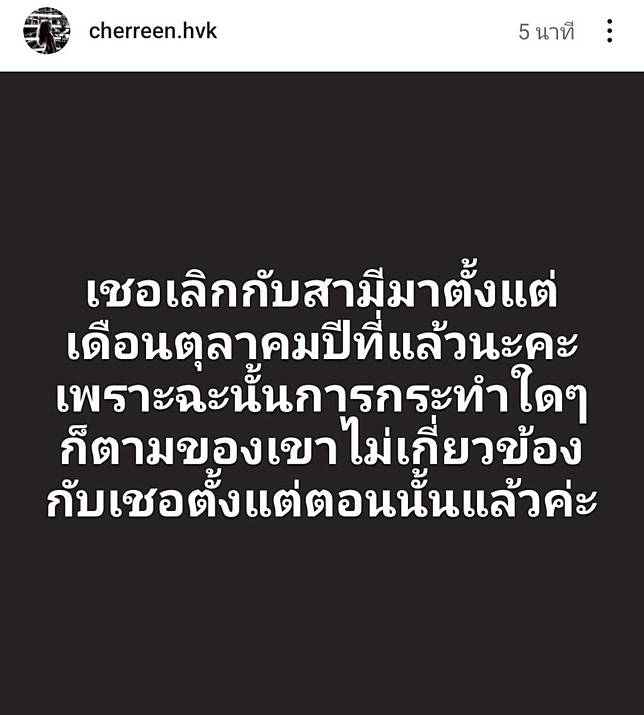Tap the cherreen.hvk username

(x=153, y=31)
